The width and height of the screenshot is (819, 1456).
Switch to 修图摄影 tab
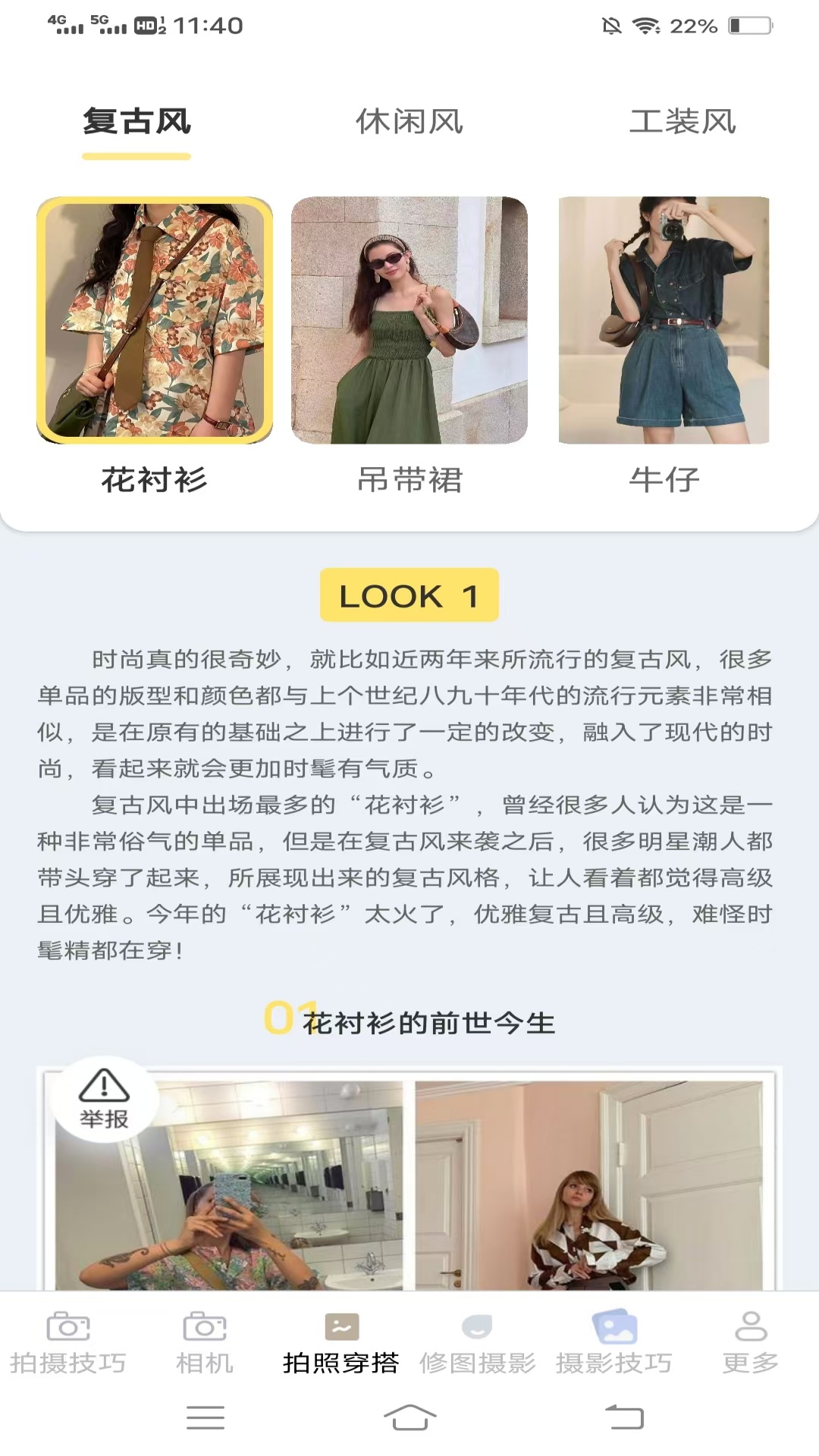[x=478, y=1342]
